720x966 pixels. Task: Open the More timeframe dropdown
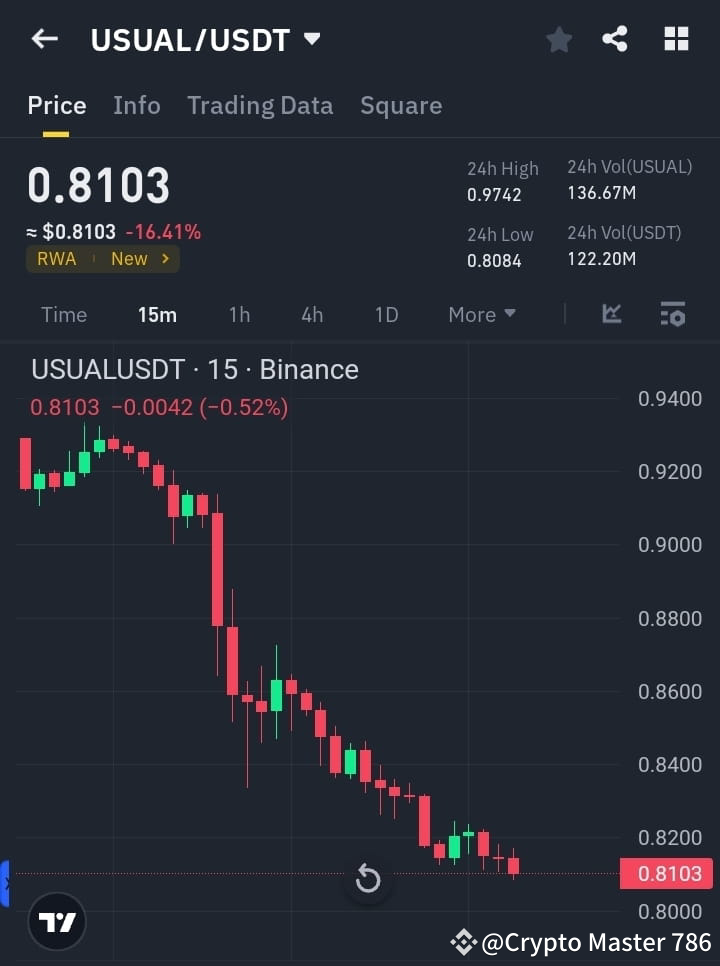[x=481, y=314]
